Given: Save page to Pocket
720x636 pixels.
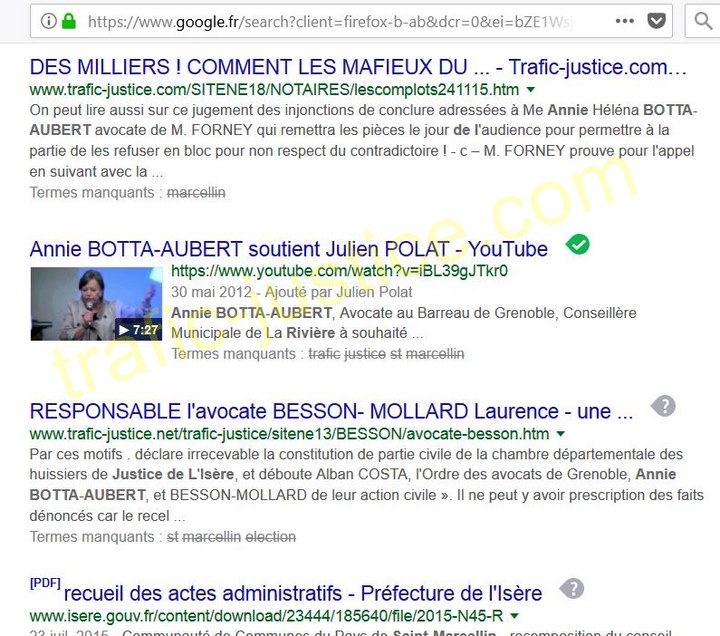Looking at the screenshot, I should (x=657, y=20).
